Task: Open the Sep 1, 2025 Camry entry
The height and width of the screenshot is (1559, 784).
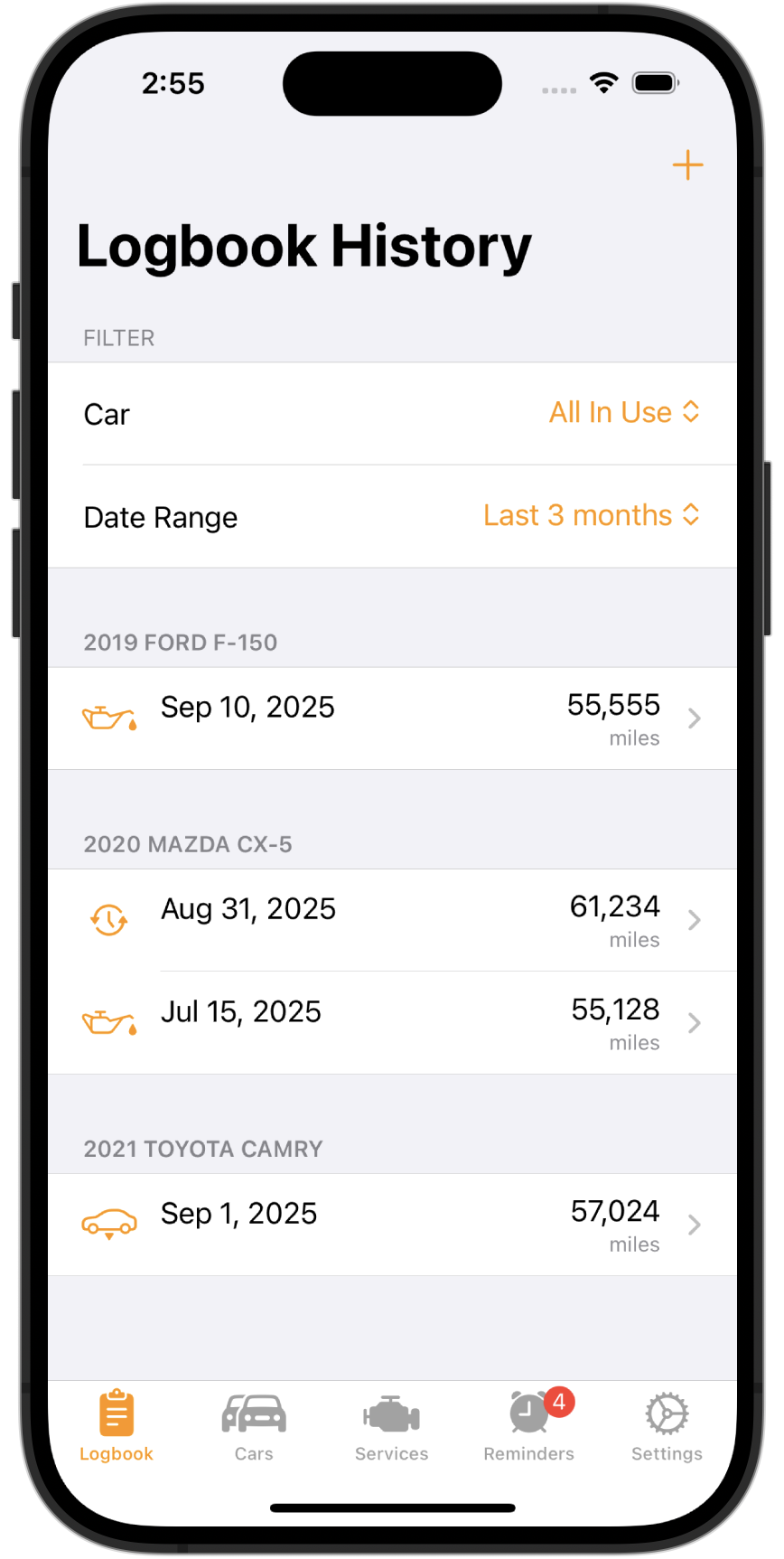Action: pyautogui.click(x=392, y=1225)
